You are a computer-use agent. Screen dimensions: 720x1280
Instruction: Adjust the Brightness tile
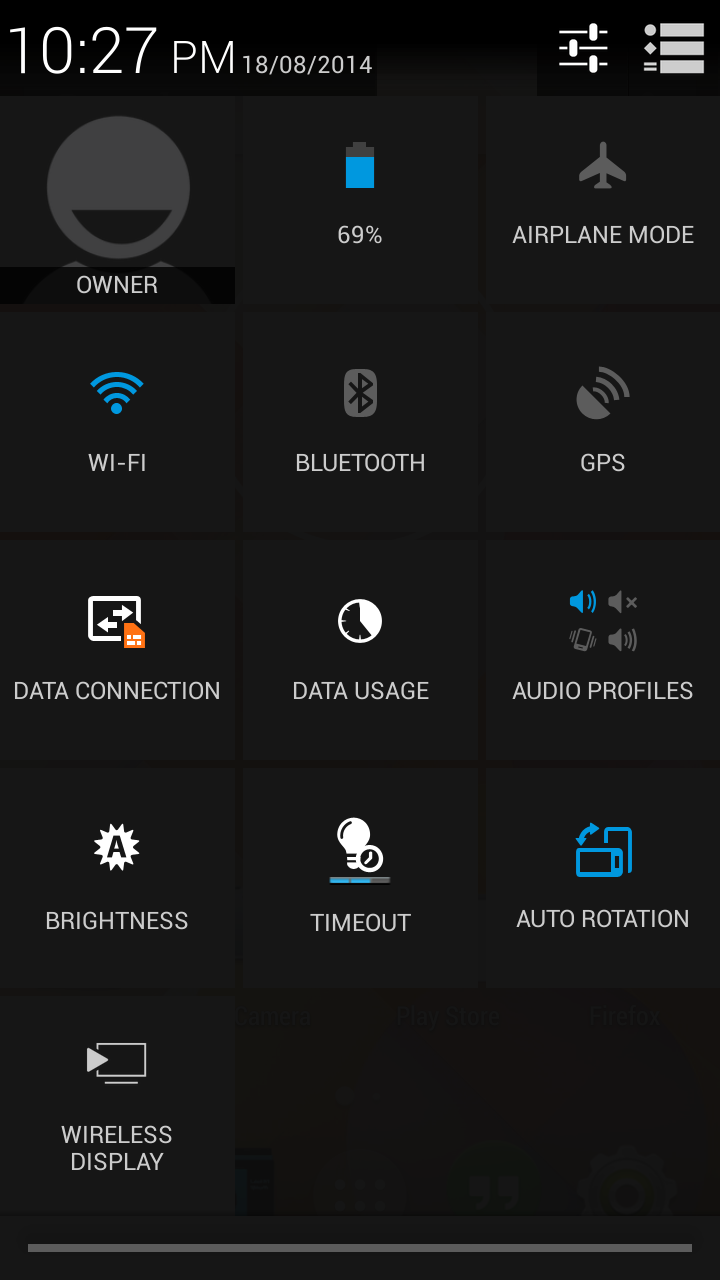(117, 878)
